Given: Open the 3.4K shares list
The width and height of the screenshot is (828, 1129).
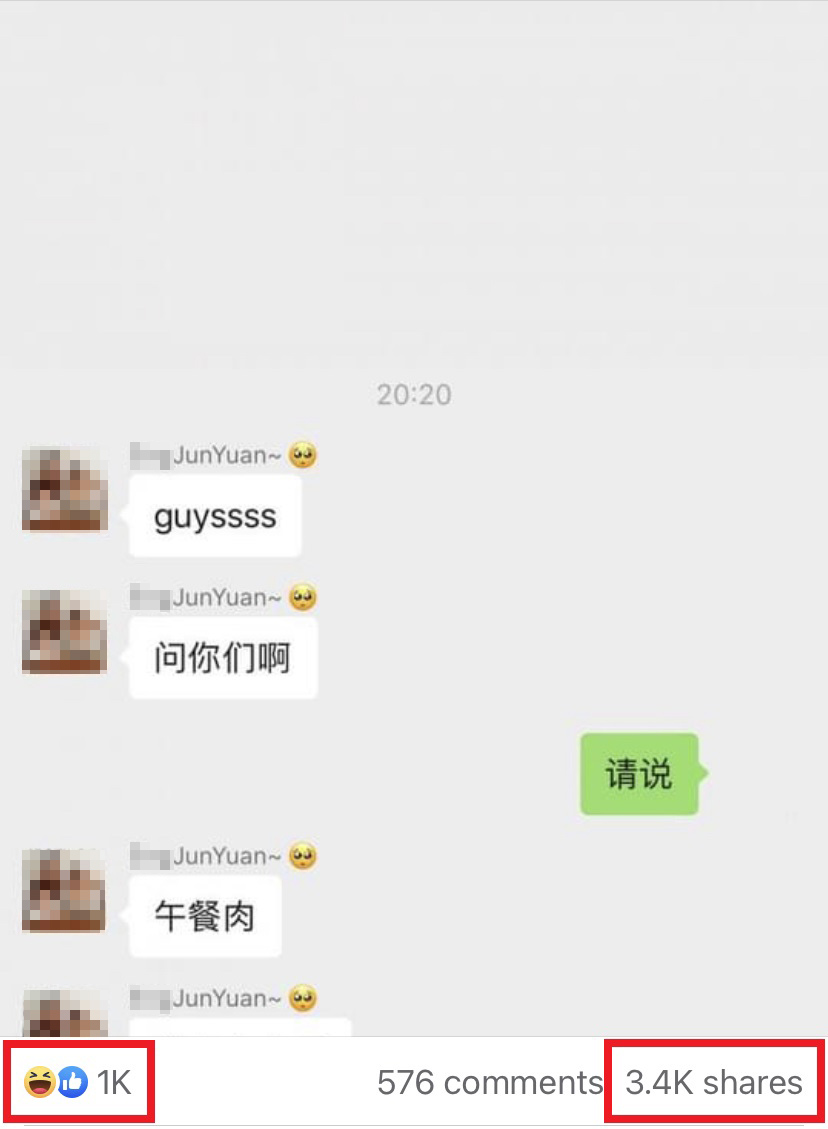Looking at the screenshot, I should tap(714, 1082).
